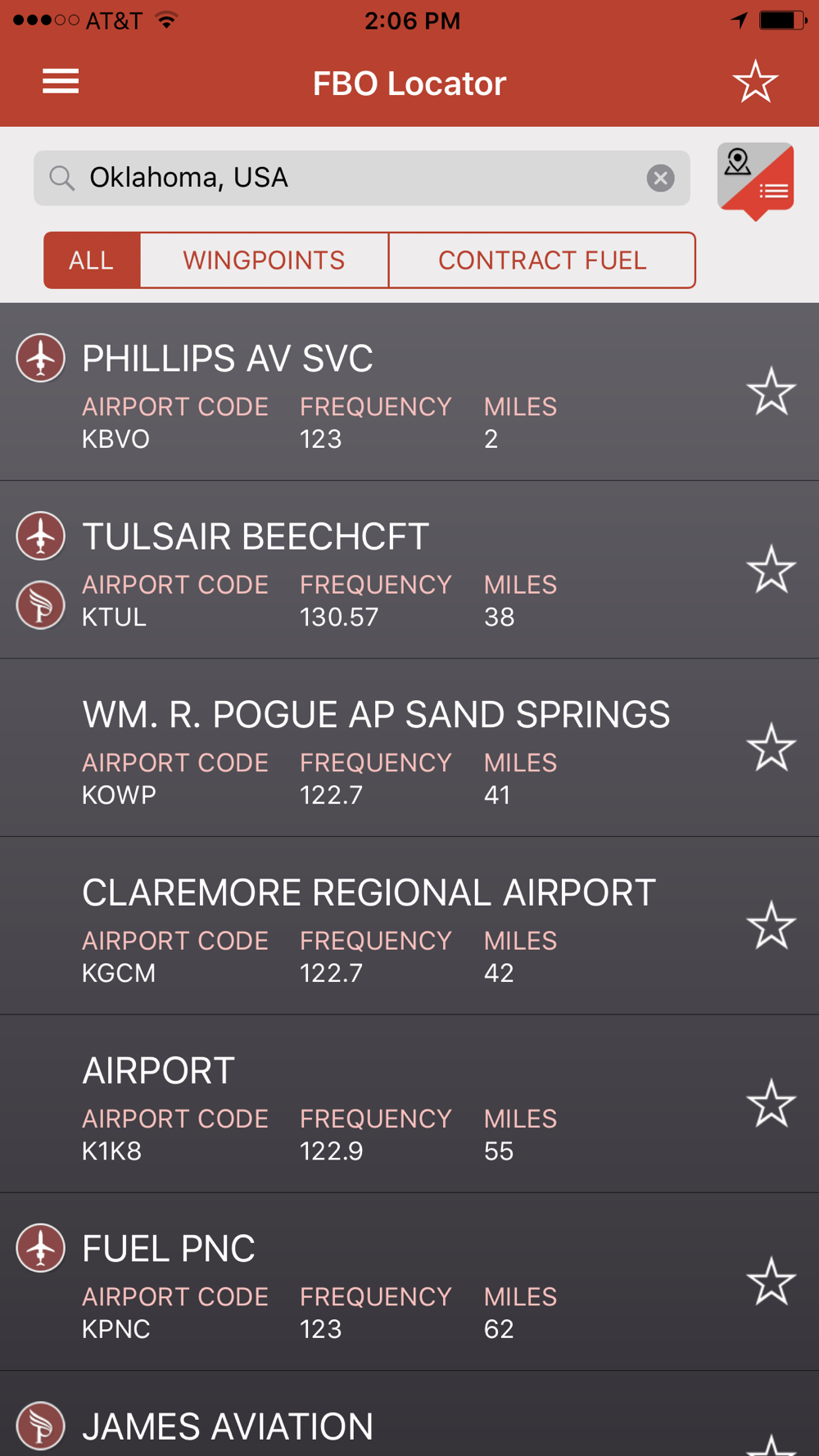Screen dimensions: 819x1456
Task: Tap the Oklahoma, USA search field
Action: pos(361,178)
